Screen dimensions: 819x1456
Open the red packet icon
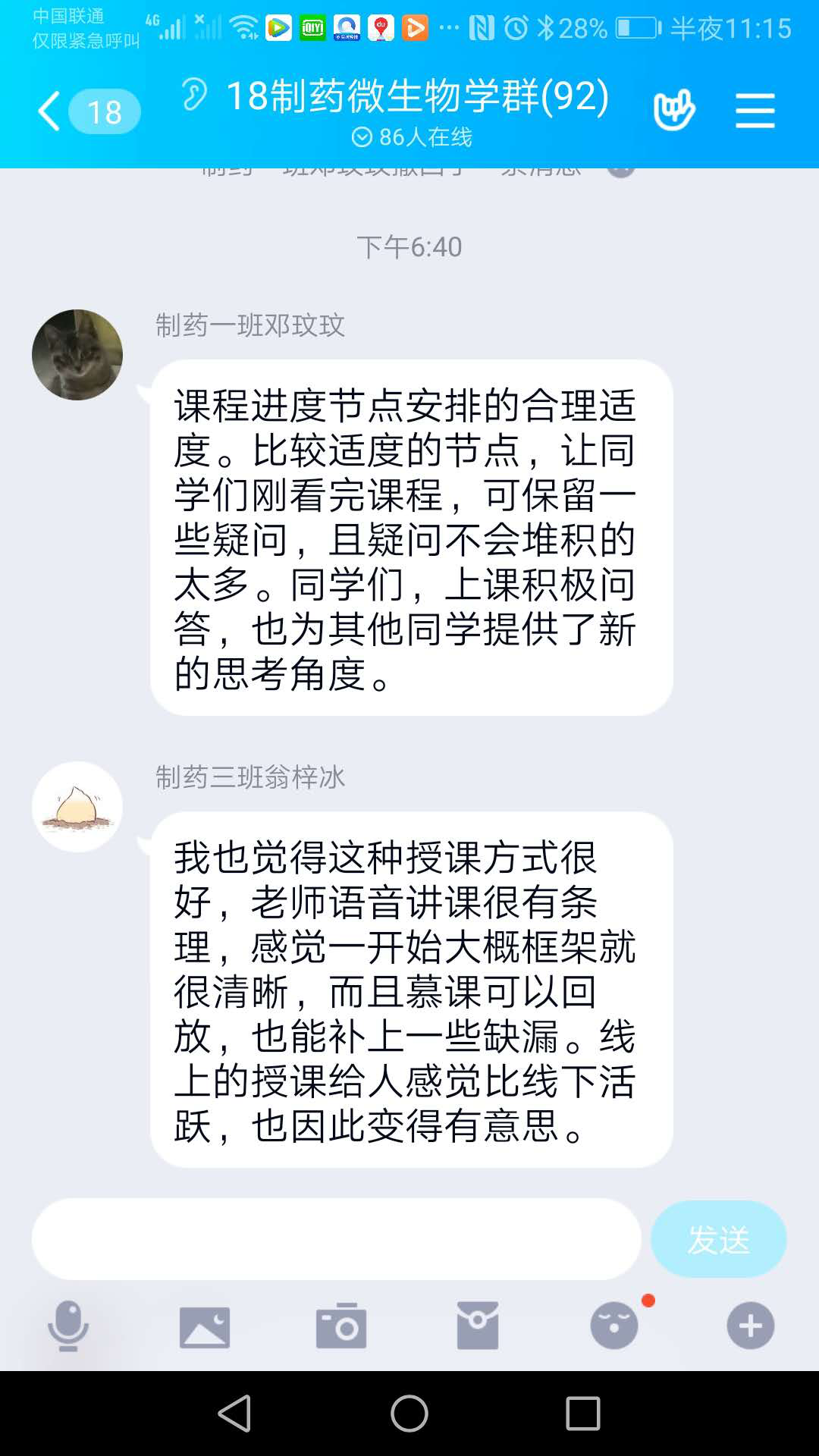478,1326
